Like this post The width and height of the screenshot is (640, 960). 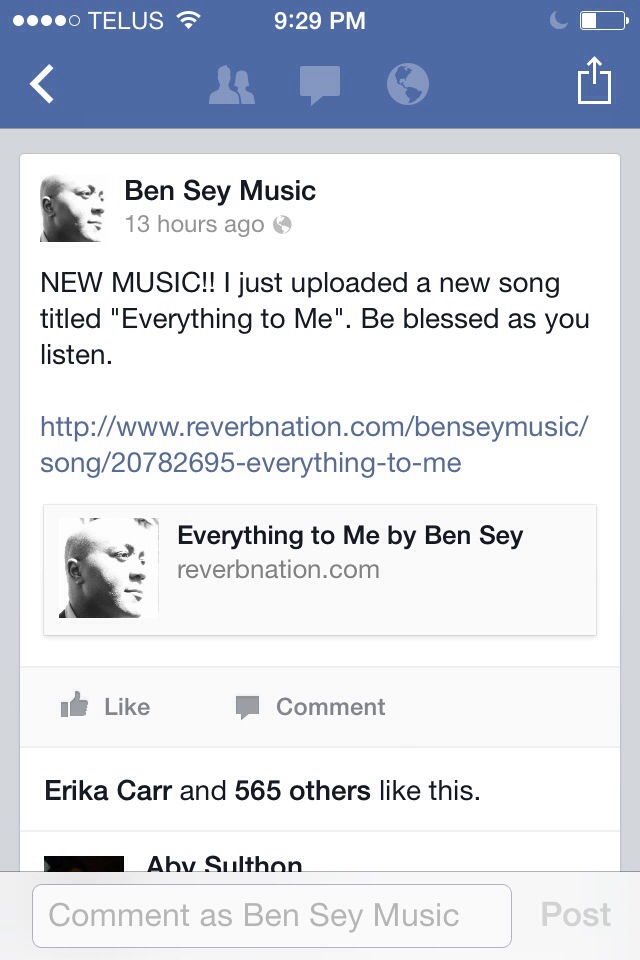click(105, 707)
